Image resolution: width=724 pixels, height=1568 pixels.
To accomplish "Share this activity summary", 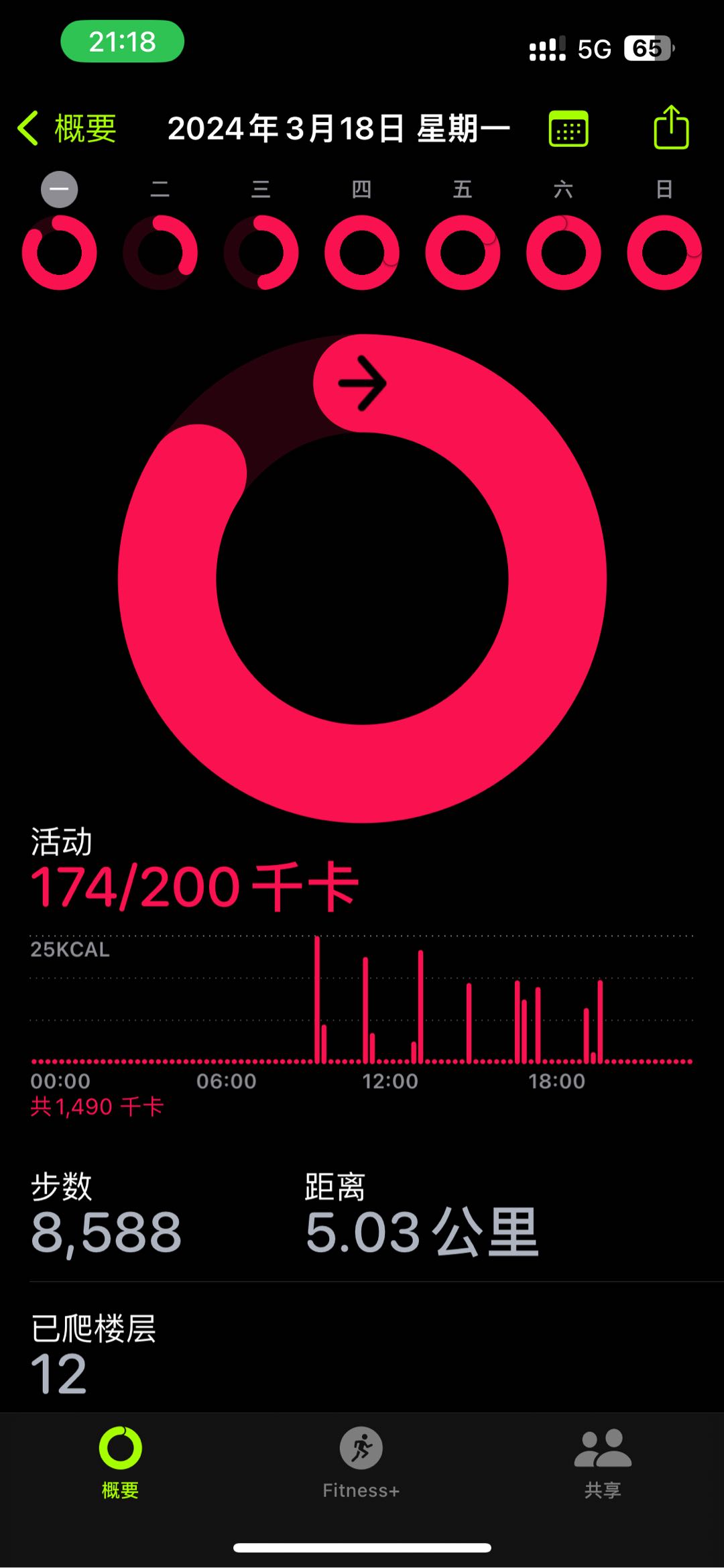I will (x=671, y=127).
